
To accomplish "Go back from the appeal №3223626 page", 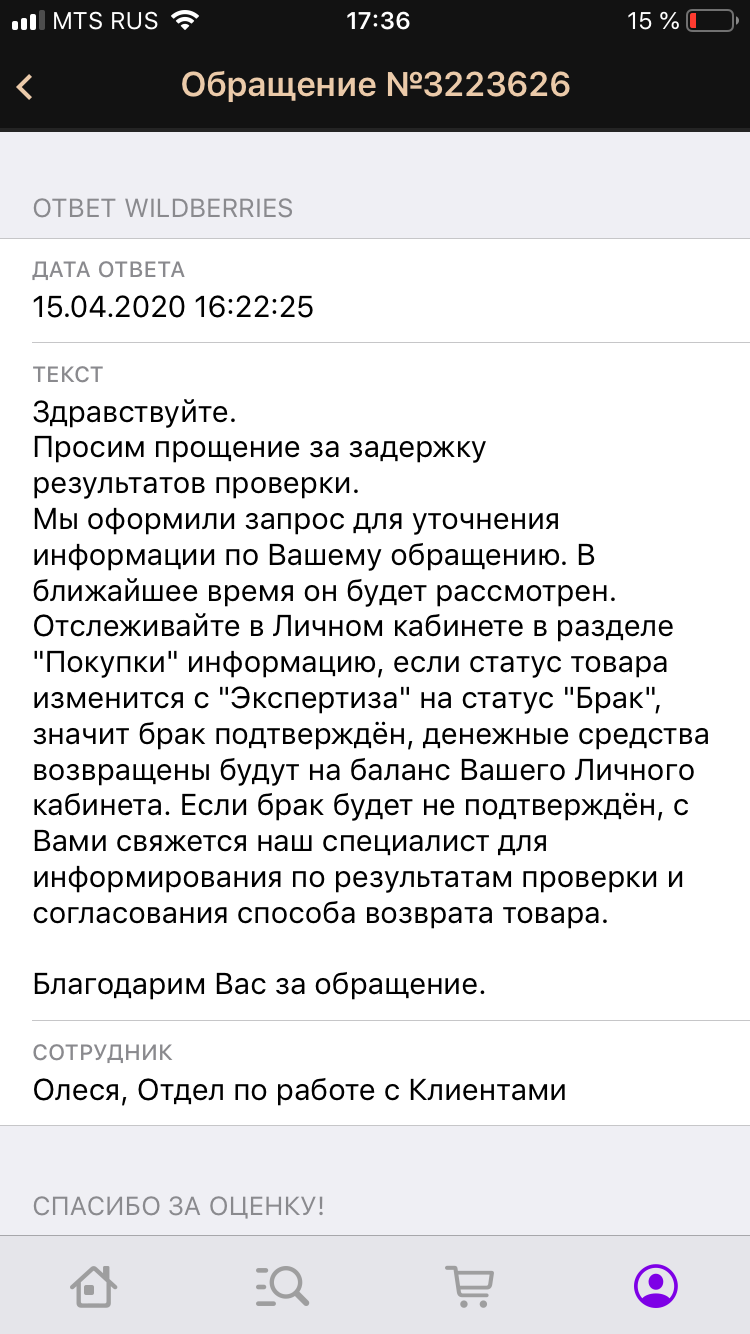I will click(x=26, y=87).
